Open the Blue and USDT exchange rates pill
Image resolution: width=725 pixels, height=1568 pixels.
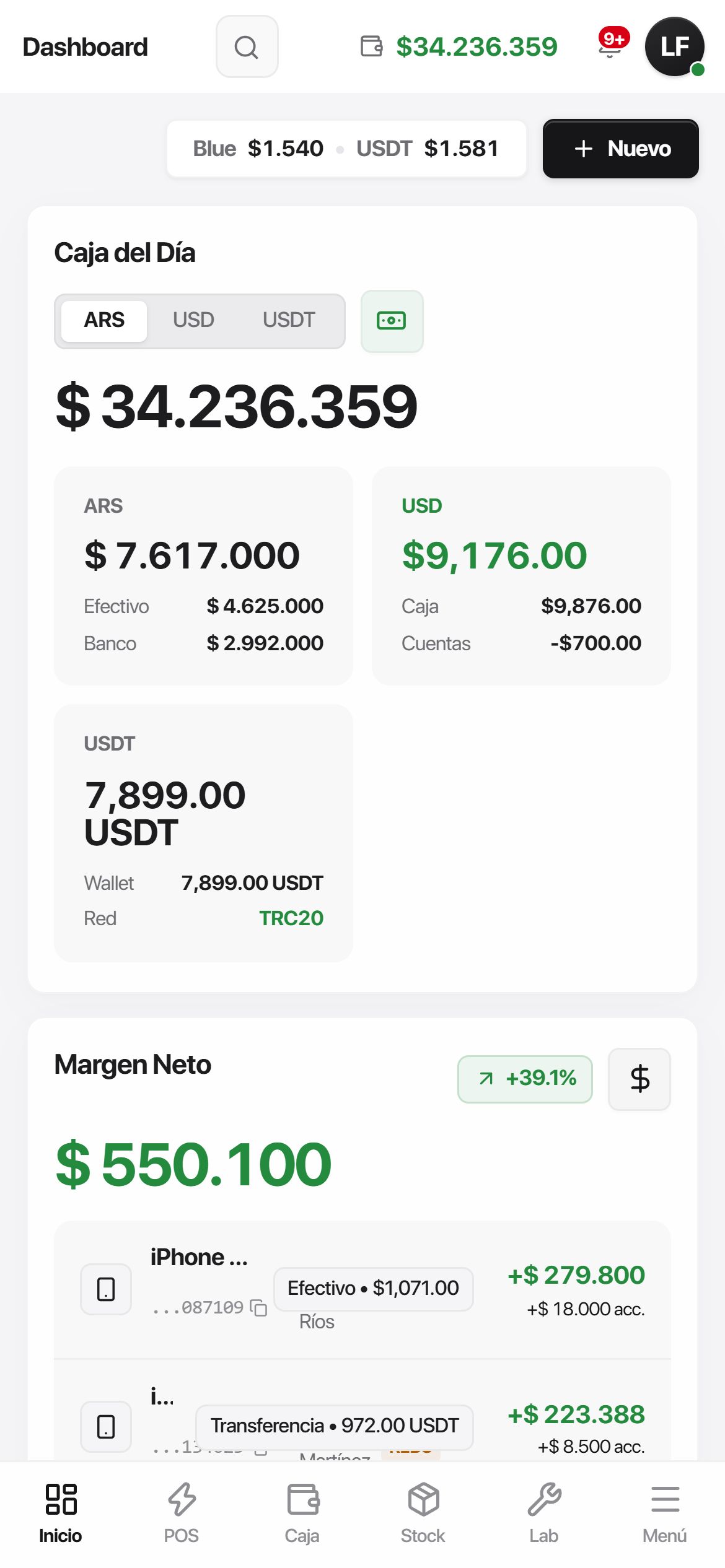[346, 149]
